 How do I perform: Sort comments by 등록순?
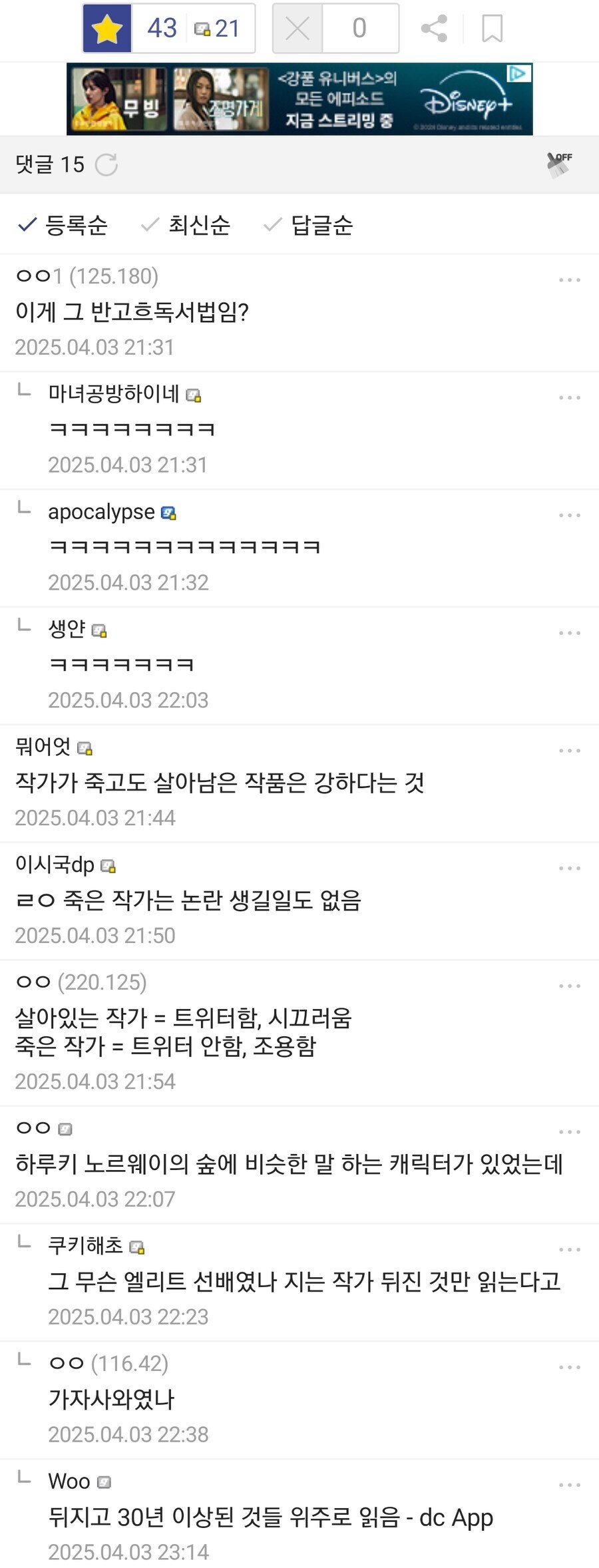pyautogui.click(x=63, y=225)
